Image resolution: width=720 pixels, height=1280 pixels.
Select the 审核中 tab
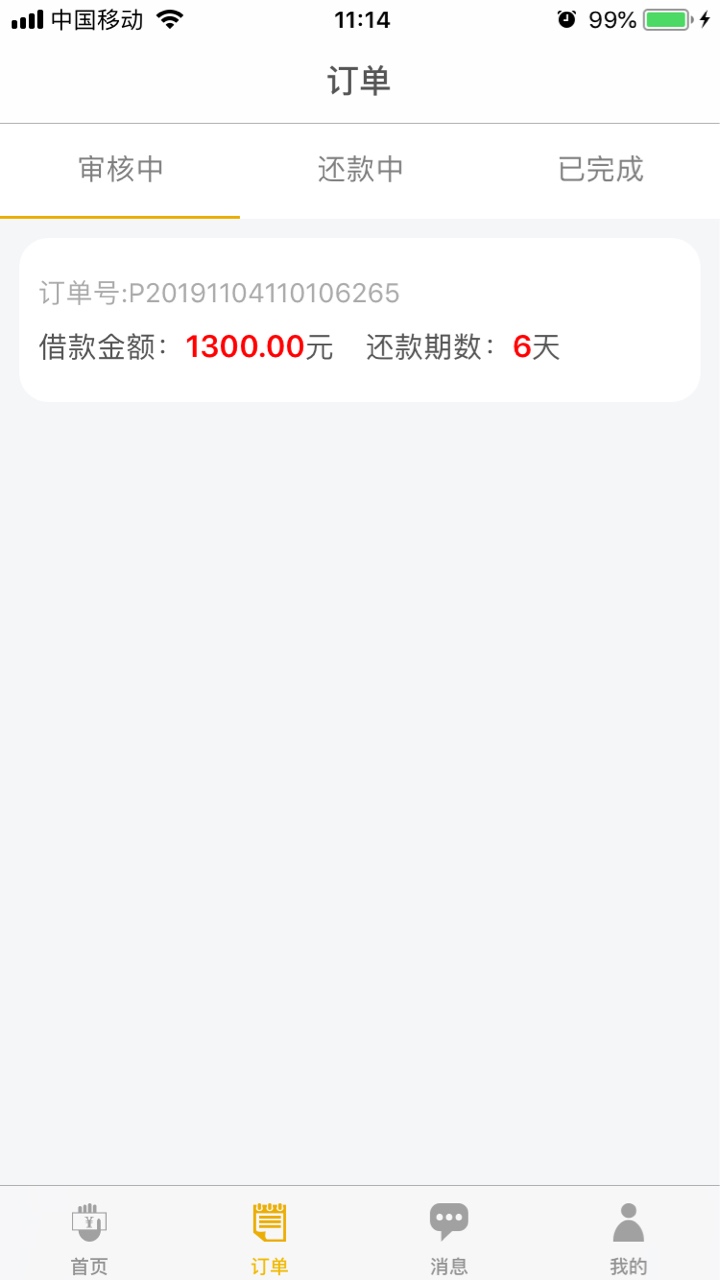point(120,170)
